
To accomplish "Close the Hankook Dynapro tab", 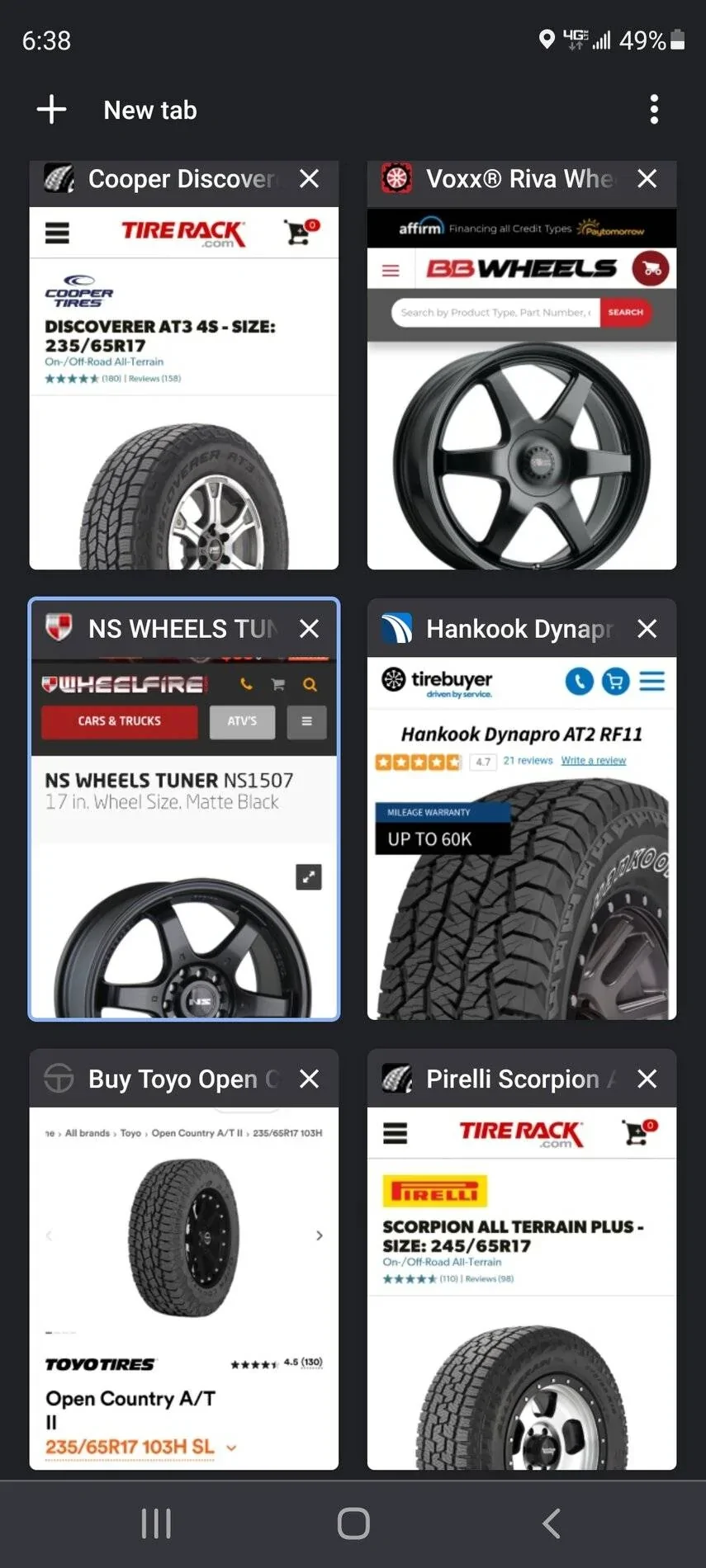I will pyautogui.click(x=647, y=629).
